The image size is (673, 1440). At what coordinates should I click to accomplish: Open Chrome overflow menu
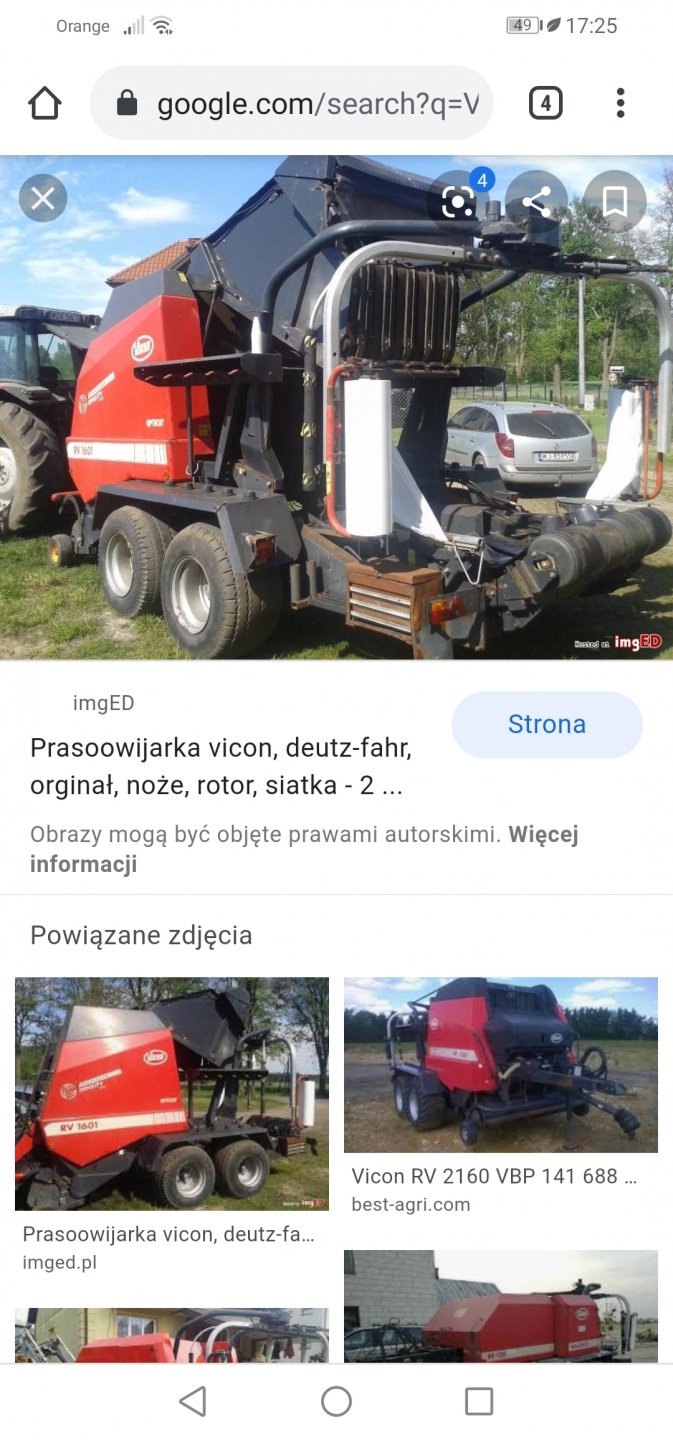pyautogui.click(x=620, y=103)
